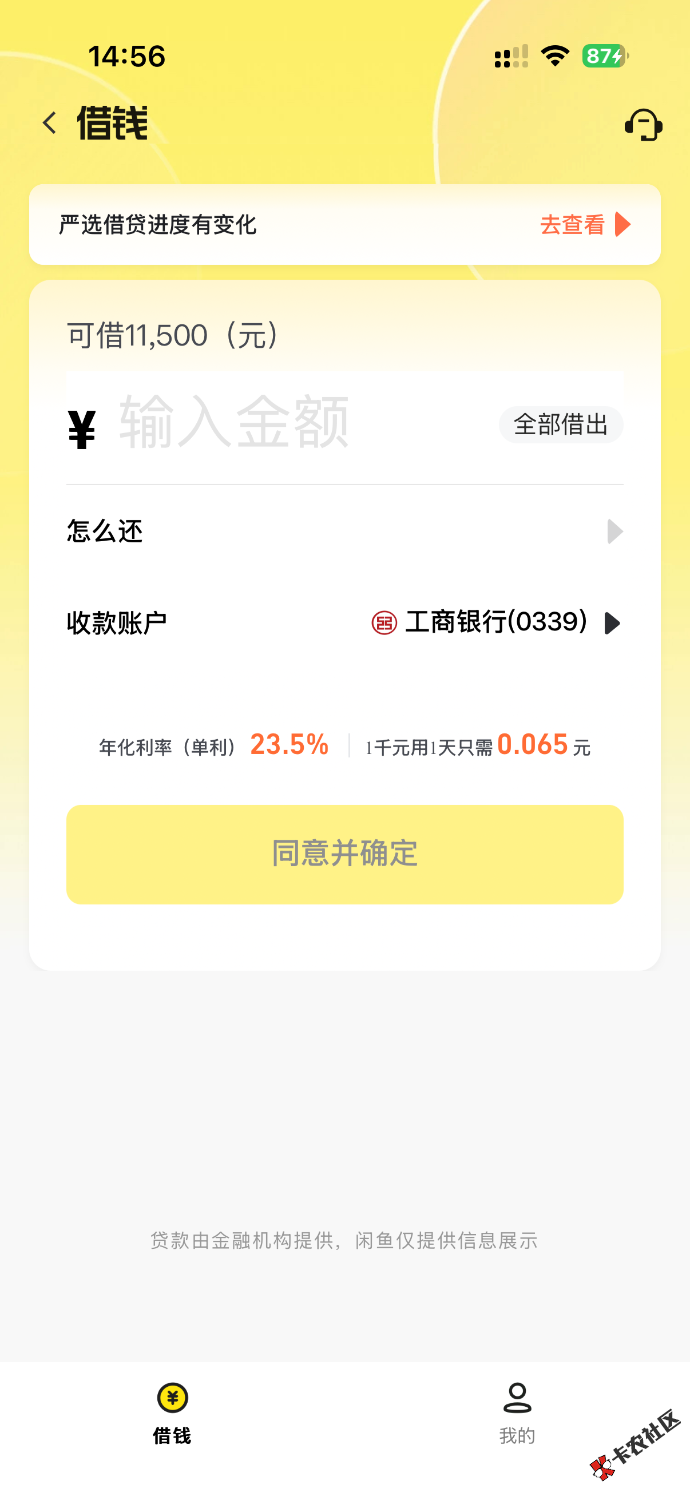The width and height of the screenshot is (690, 1500).
Task: Select the 借钱 tab in bottom bar
Action: [172, 1413]
